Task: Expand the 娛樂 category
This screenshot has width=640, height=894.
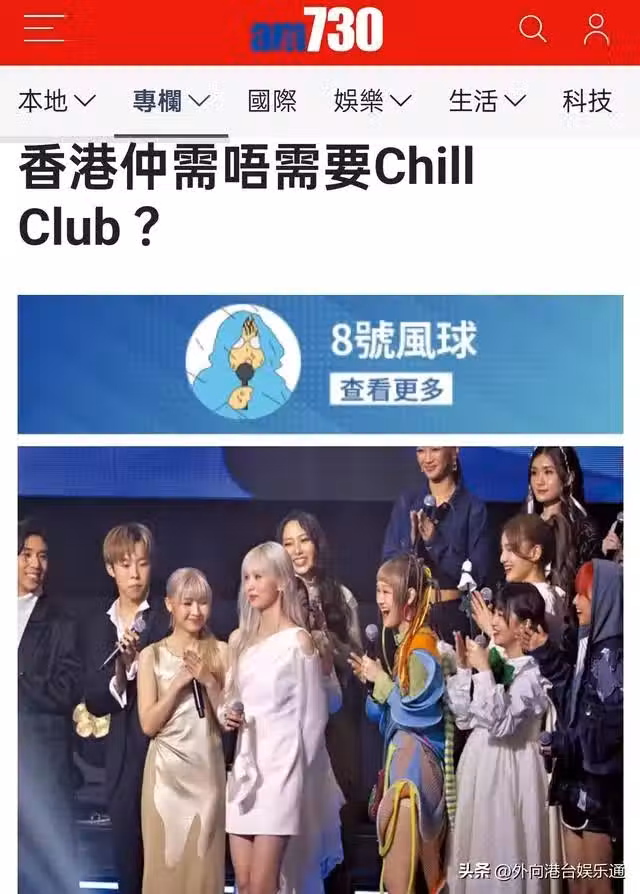Action: pyautogui.click(x=372, y=101)
